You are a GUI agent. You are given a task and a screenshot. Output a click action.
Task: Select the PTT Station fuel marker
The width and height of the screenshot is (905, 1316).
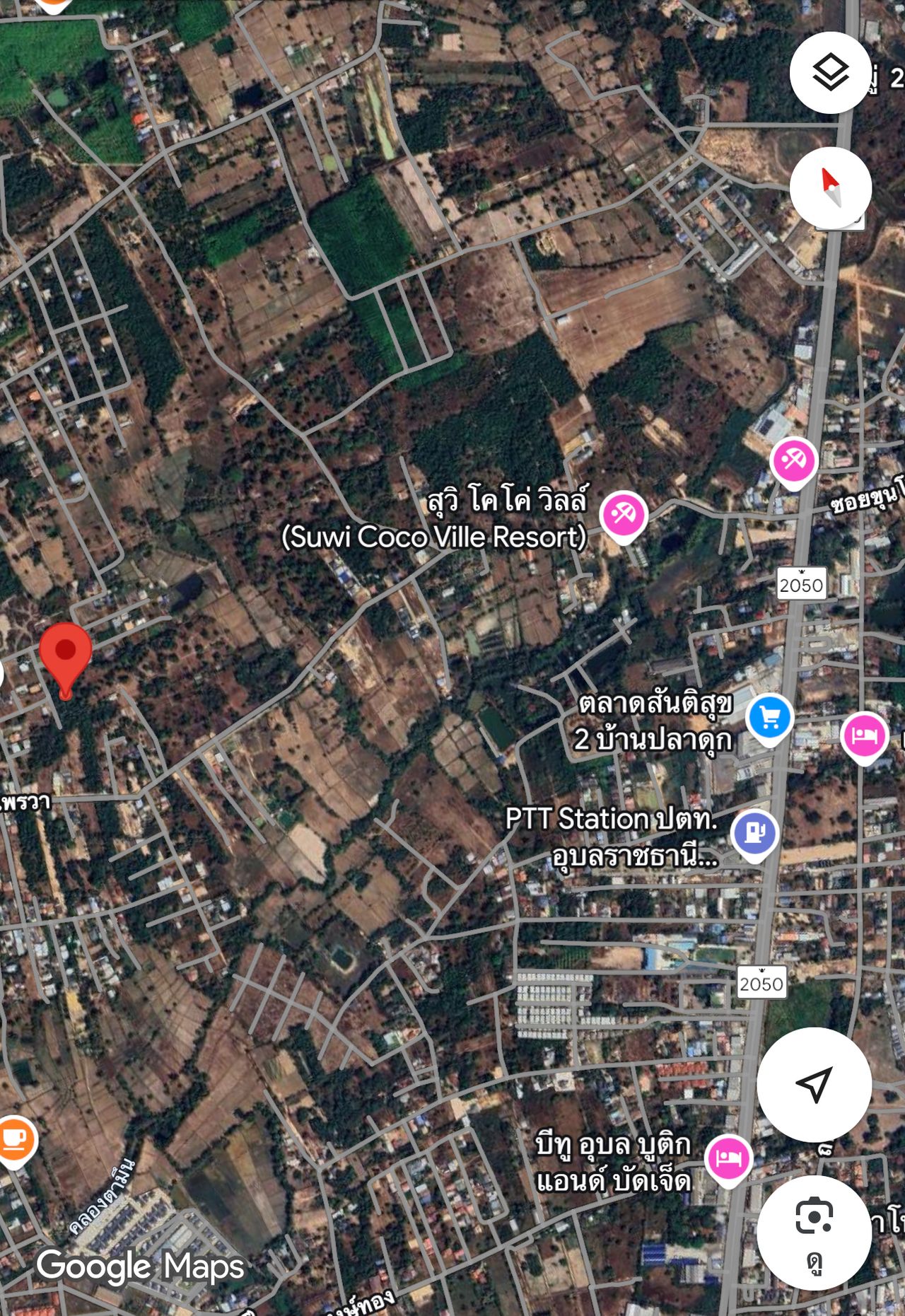(754, 832)
